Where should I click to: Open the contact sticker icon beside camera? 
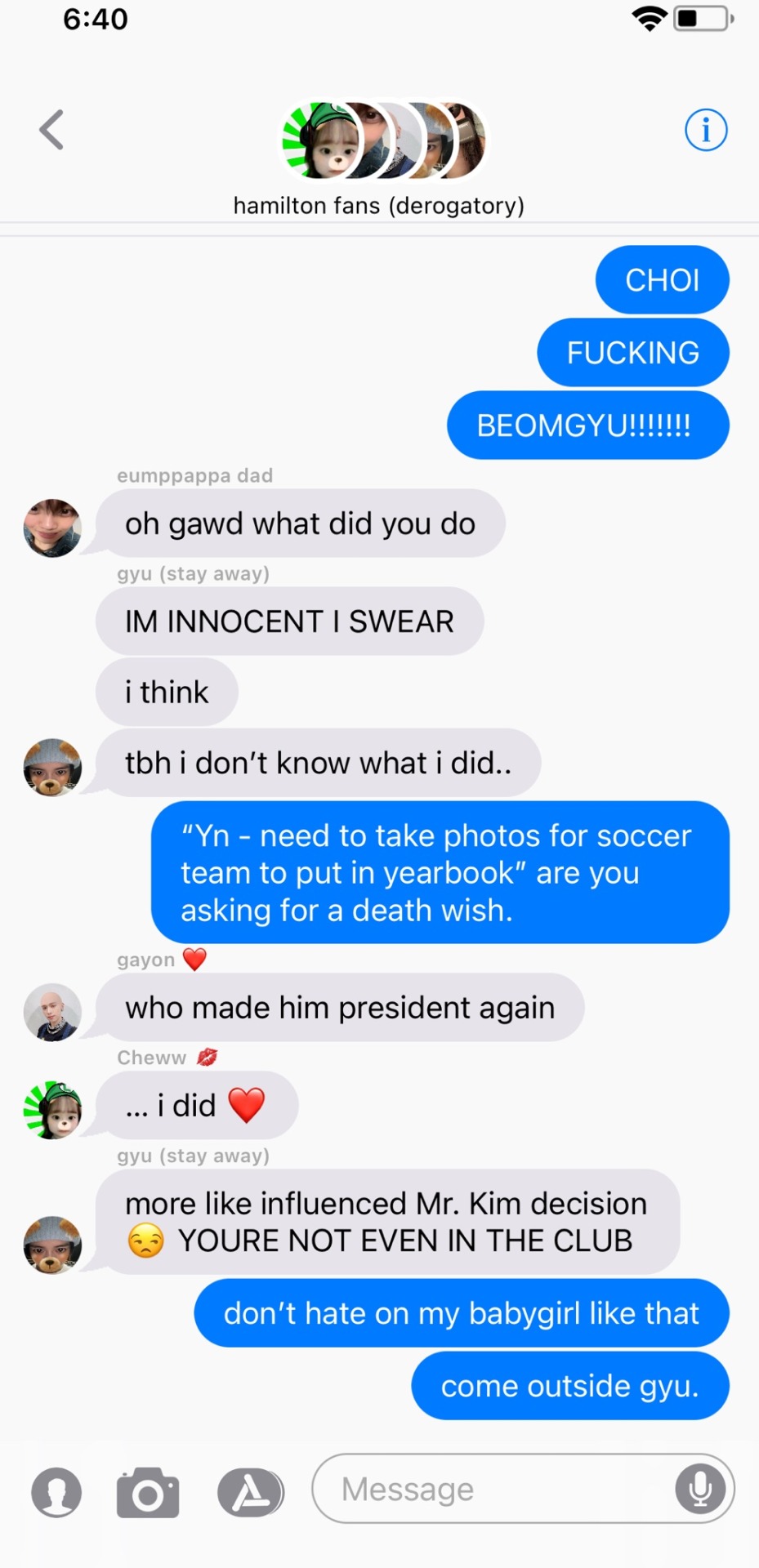pos(56,1492)
